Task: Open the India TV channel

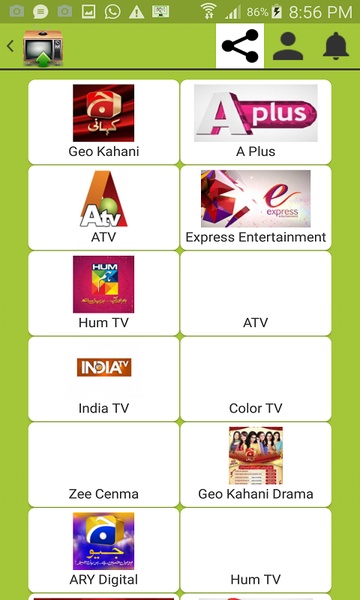Action: (104, 379)
